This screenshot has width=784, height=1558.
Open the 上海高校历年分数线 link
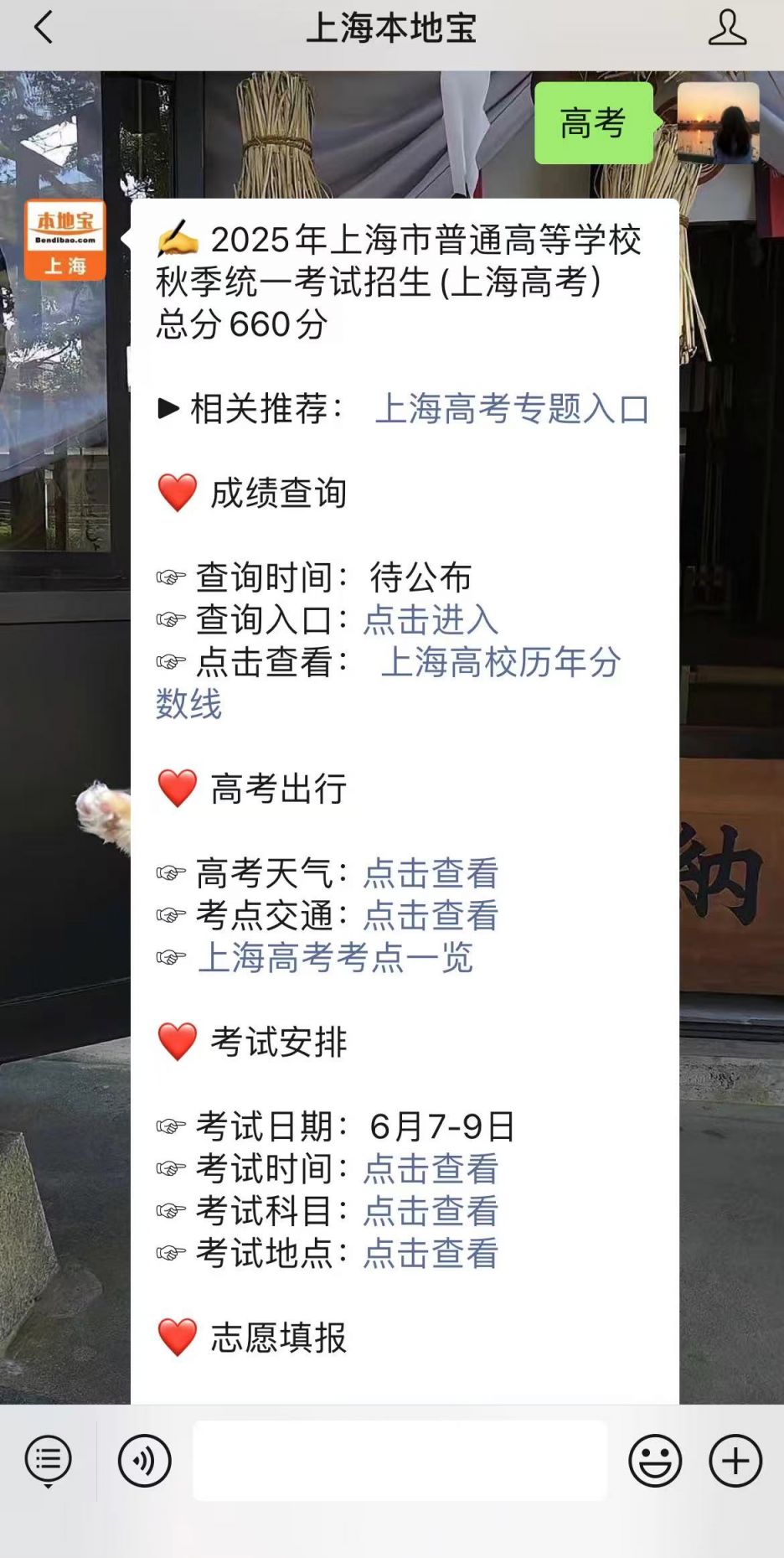pyautogui.click(x=500, y=662)
